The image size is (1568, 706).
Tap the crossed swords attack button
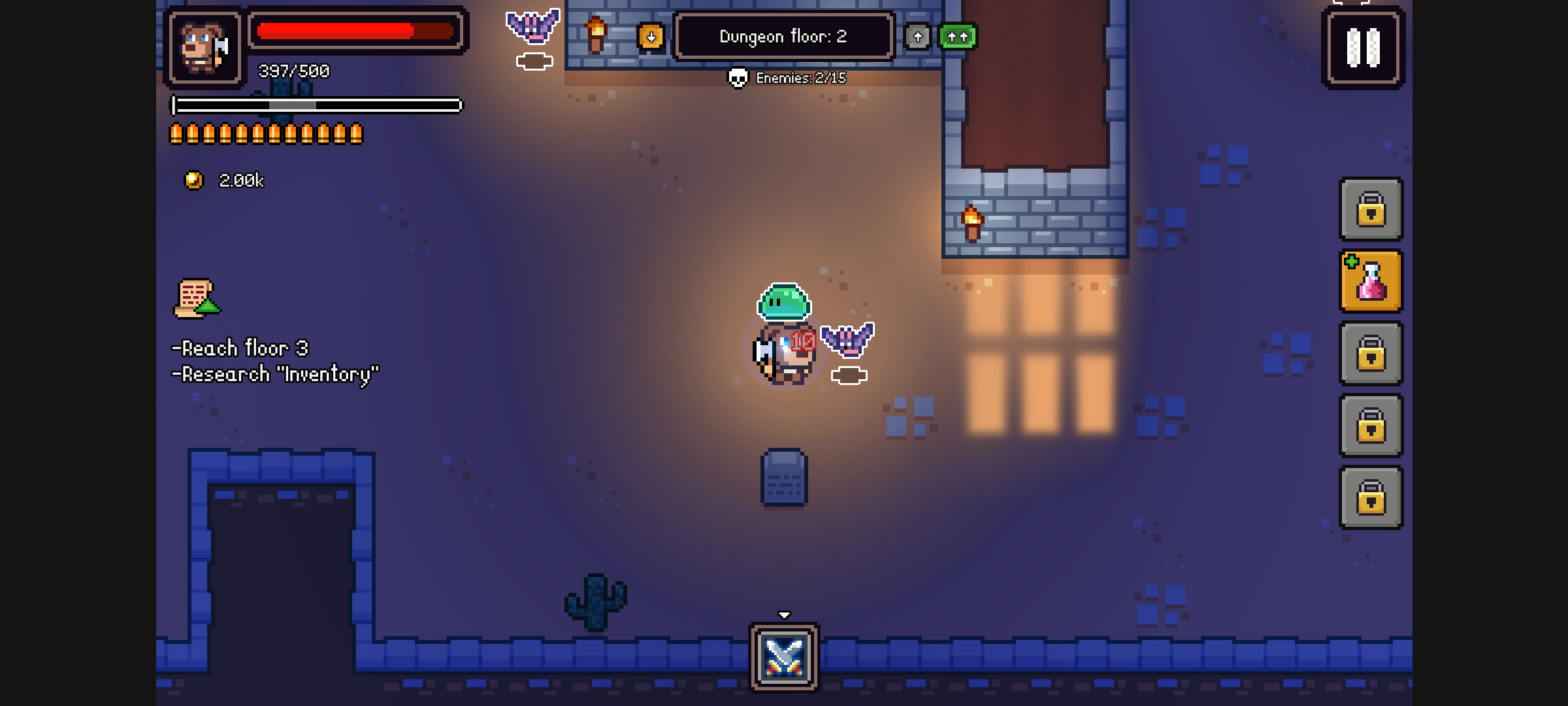click(x=784, y=656)
